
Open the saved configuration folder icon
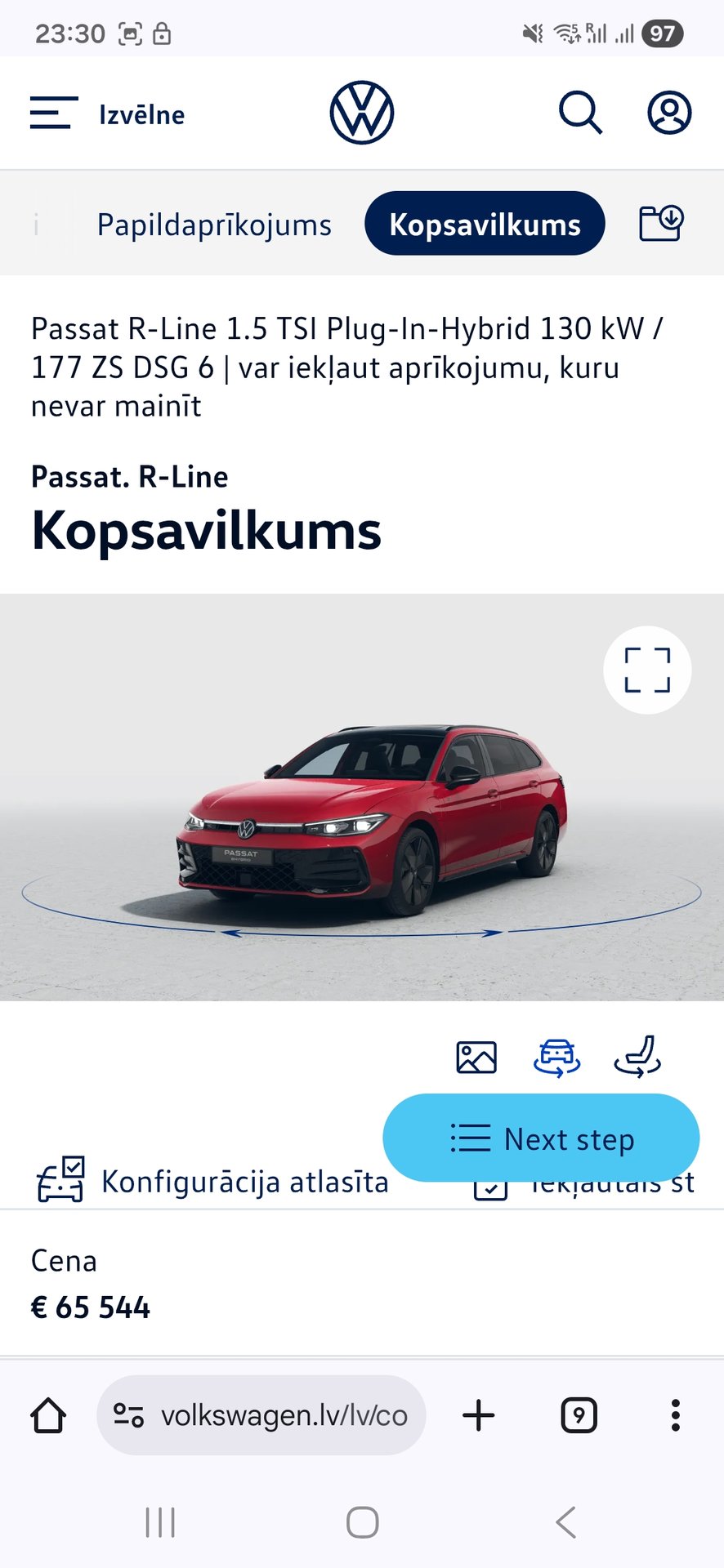[x=660, y=223]
